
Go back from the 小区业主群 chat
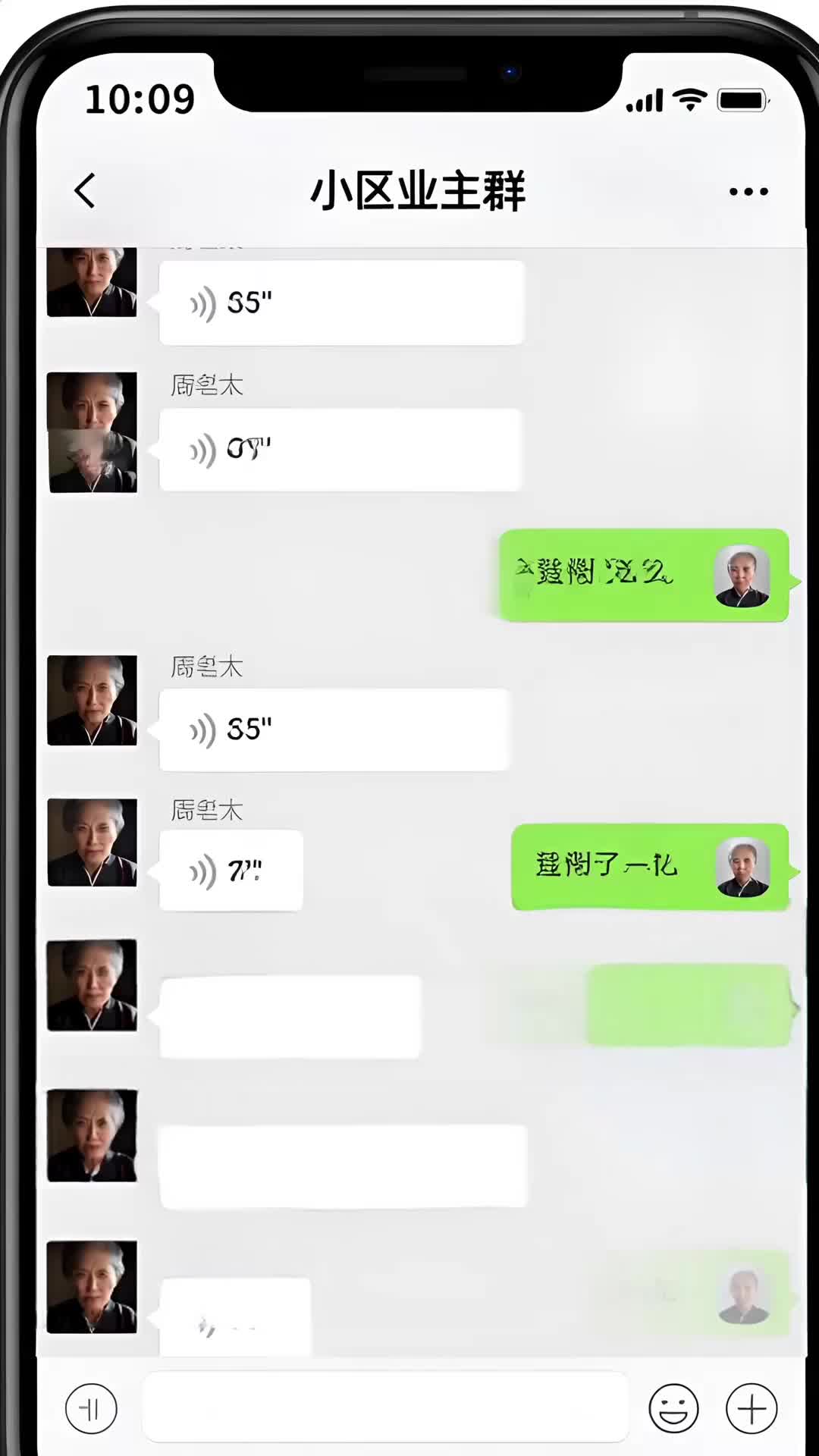[85, 190]
